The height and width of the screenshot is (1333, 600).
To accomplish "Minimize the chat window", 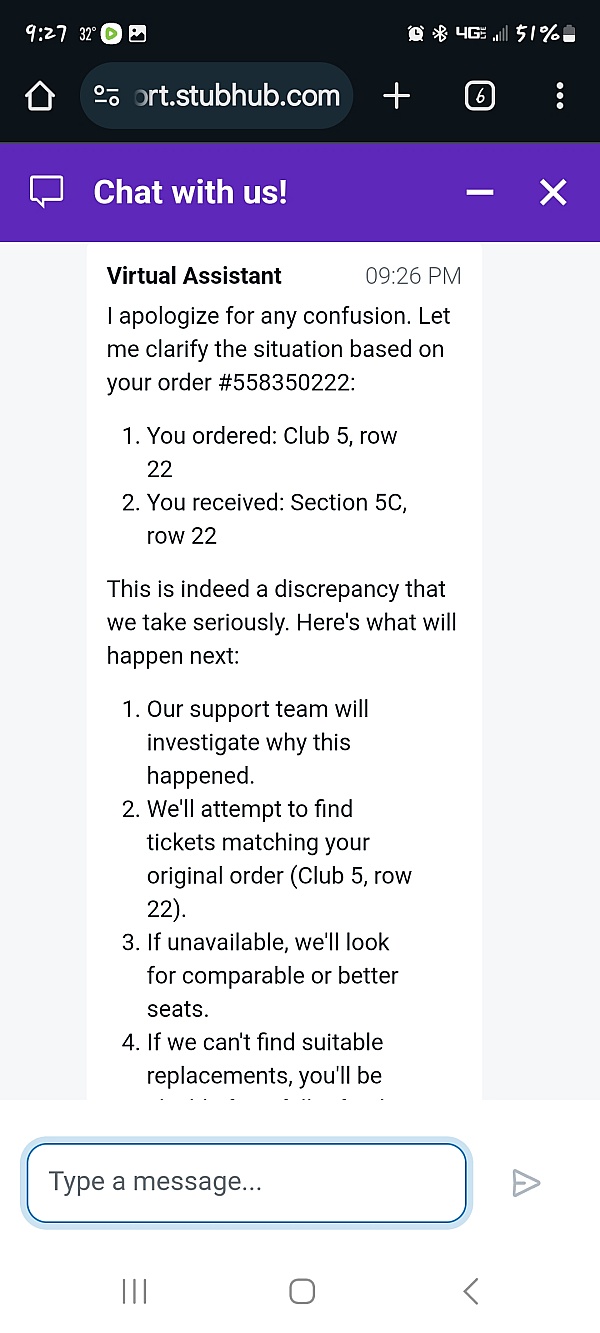I will coord(480,192).
